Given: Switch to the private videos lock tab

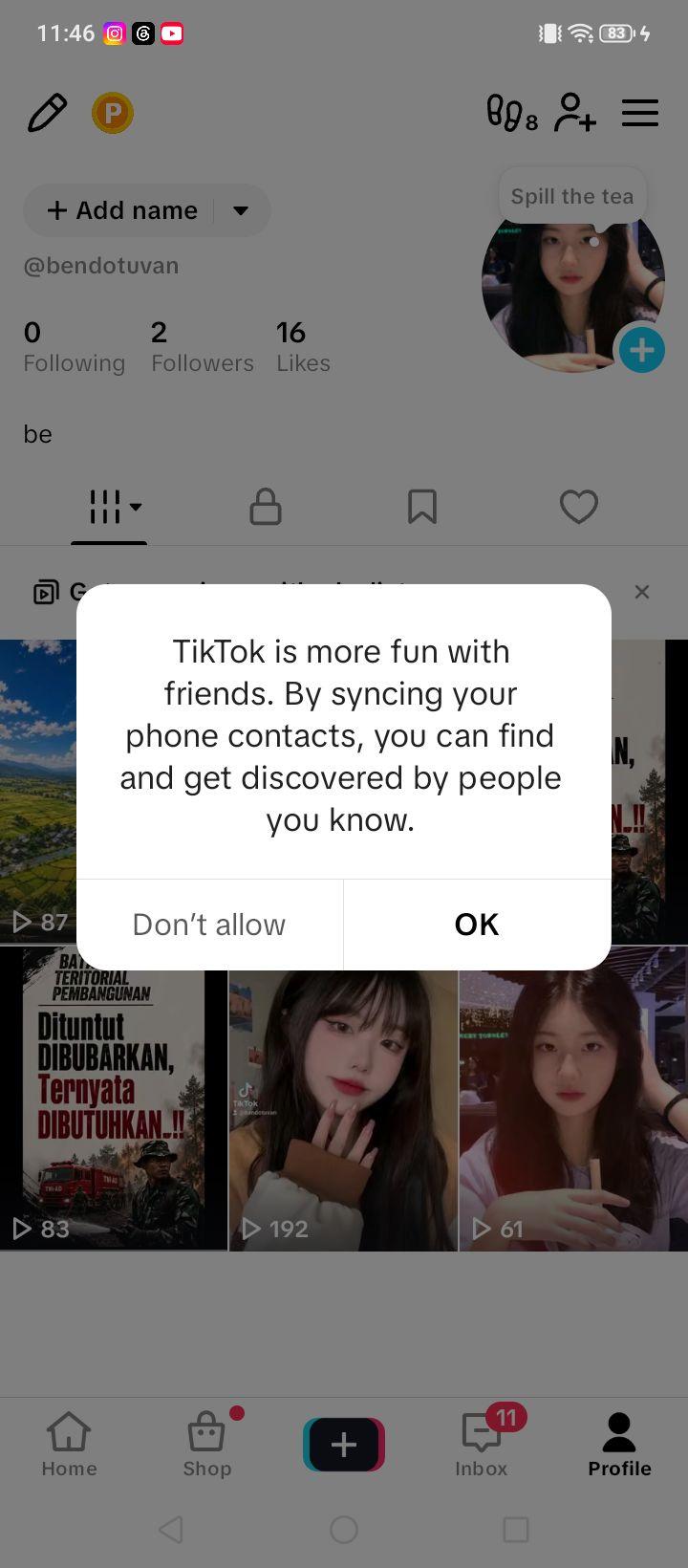Looking at the screenshot, I should 266,507.
